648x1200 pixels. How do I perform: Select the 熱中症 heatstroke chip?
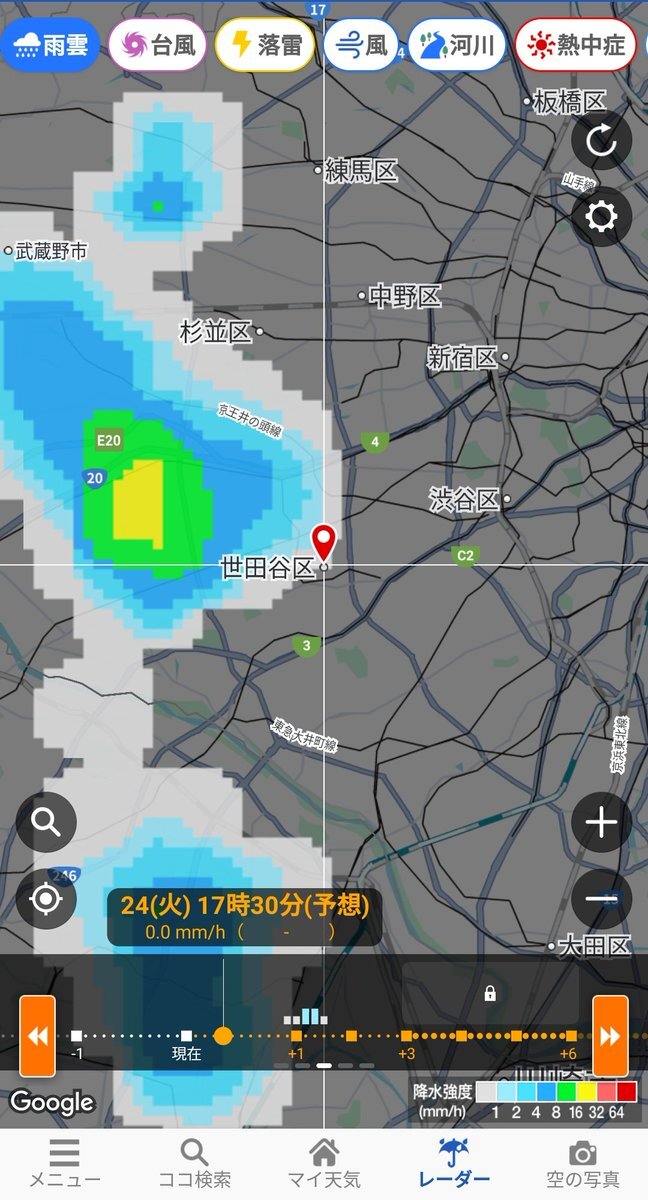point(576,45)
